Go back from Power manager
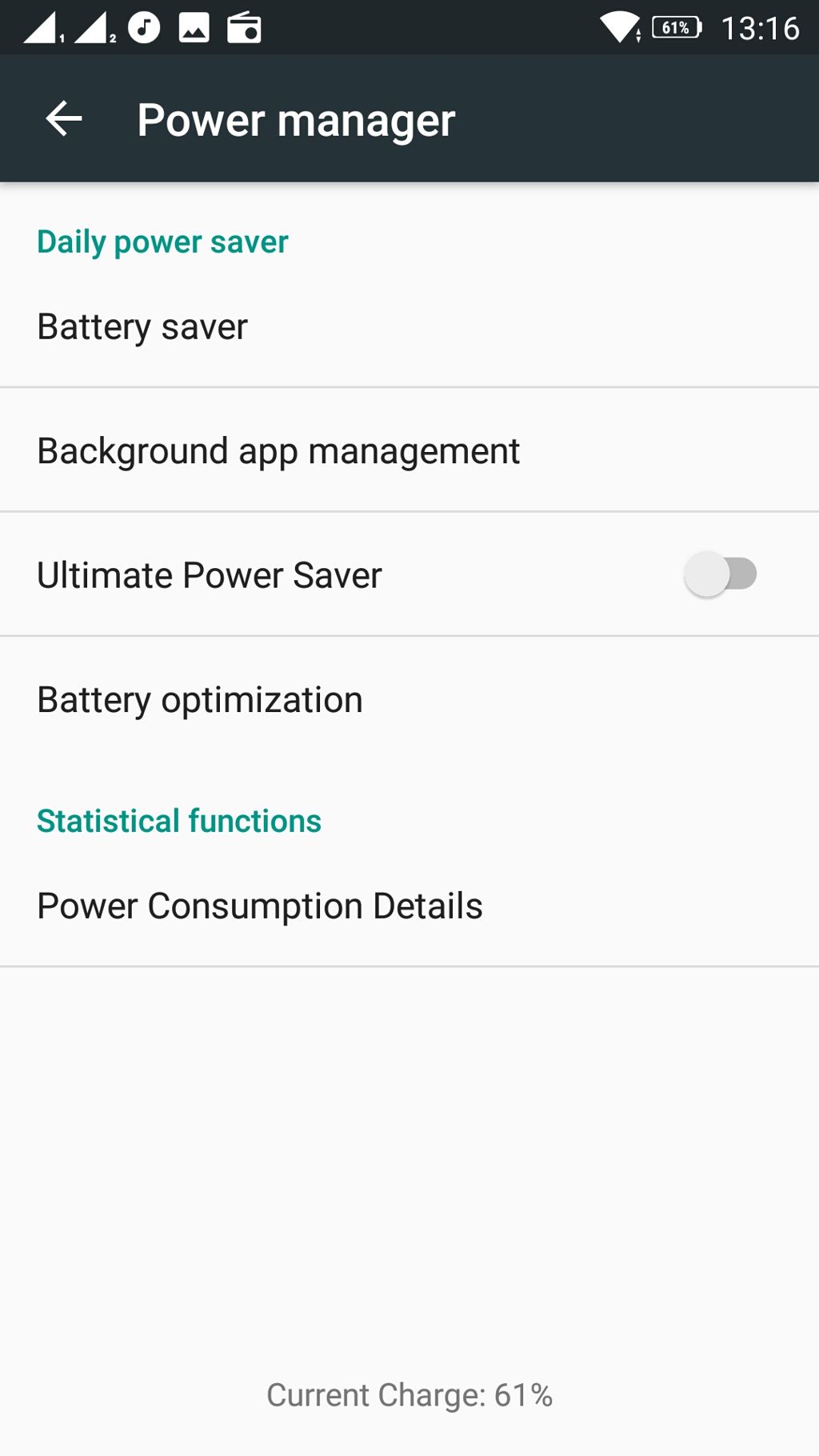819x1456 pixels. click(x=64, y=119)
